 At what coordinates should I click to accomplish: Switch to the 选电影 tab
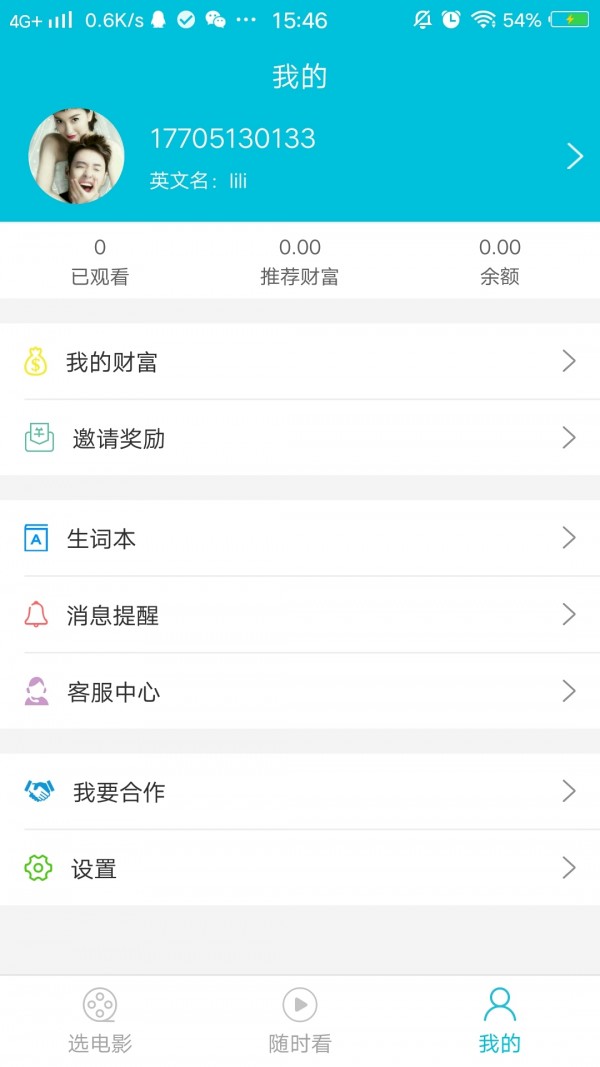100,1020
